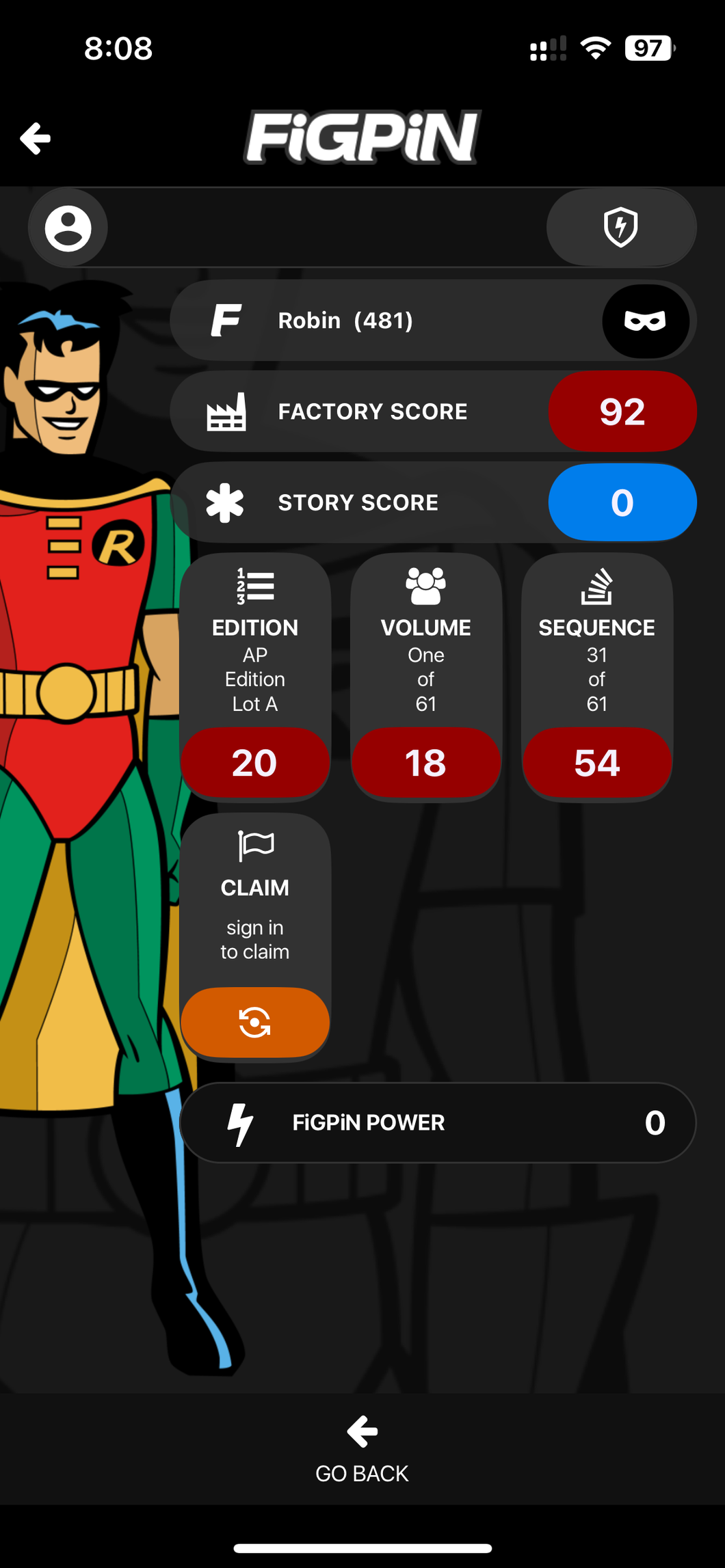
Task: Open the user profile icon
Action: 68,228
